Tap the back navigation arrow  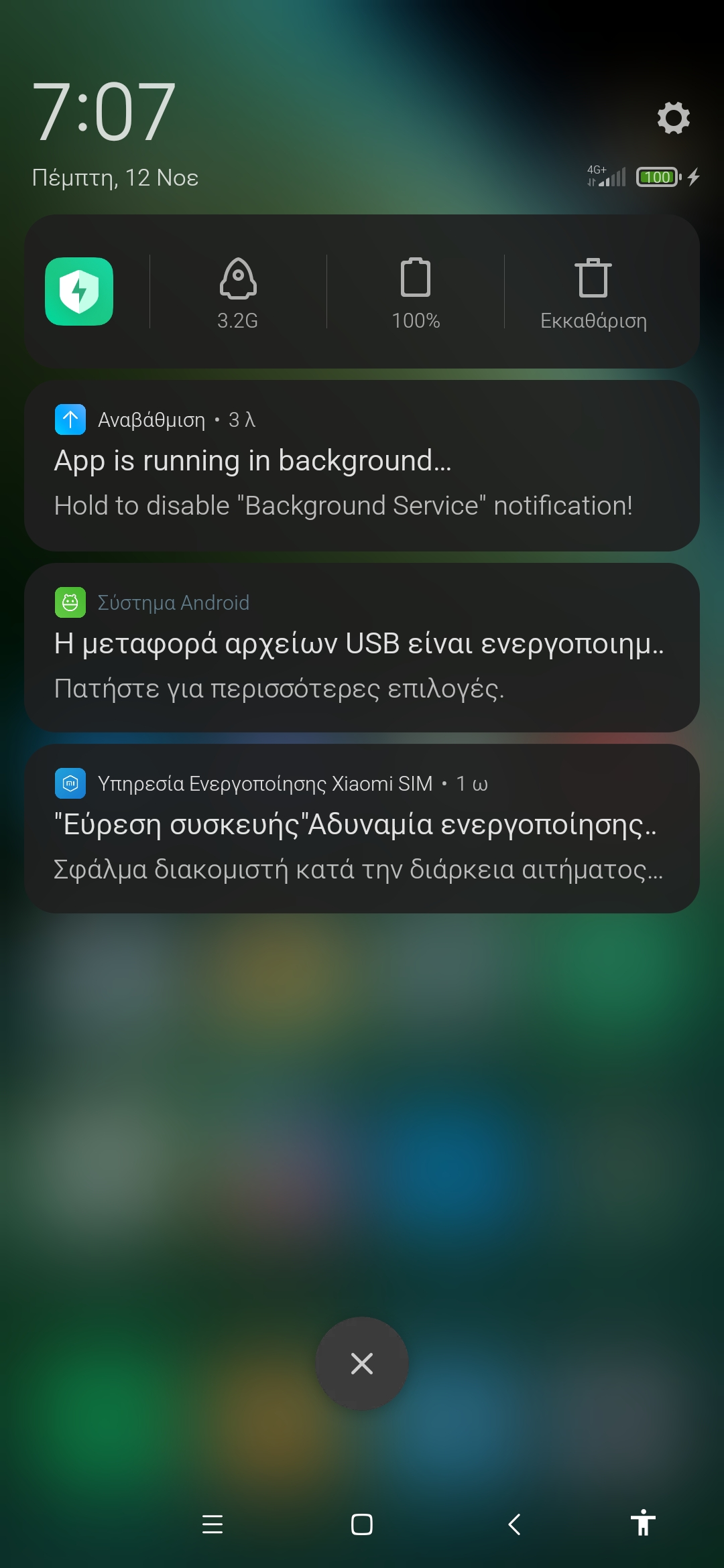coord(514,1524)
